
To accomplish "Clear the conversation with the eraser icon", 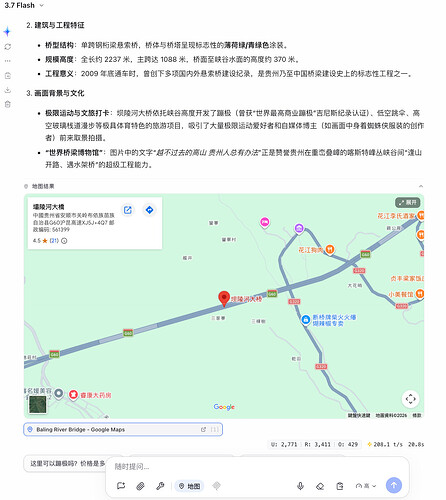I will 320,486.
